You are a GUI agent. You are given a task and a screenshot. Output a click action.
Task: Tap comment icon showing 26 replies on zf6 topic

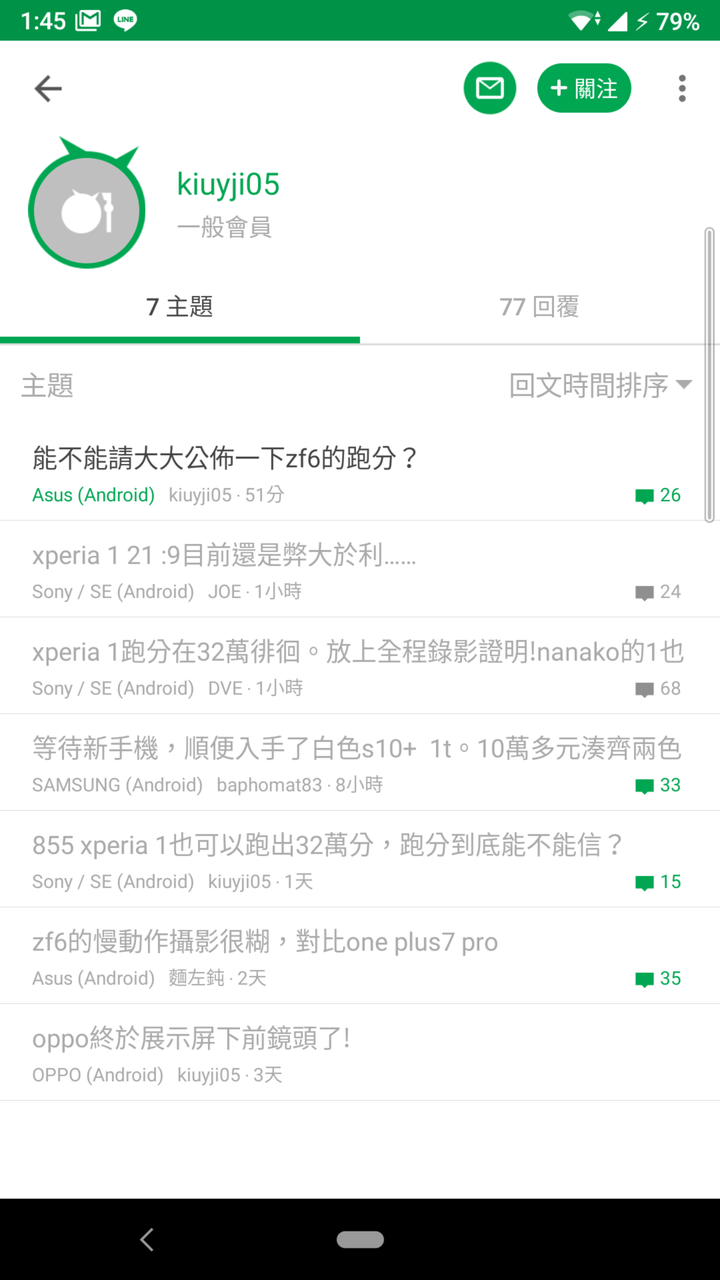point(645,494)
